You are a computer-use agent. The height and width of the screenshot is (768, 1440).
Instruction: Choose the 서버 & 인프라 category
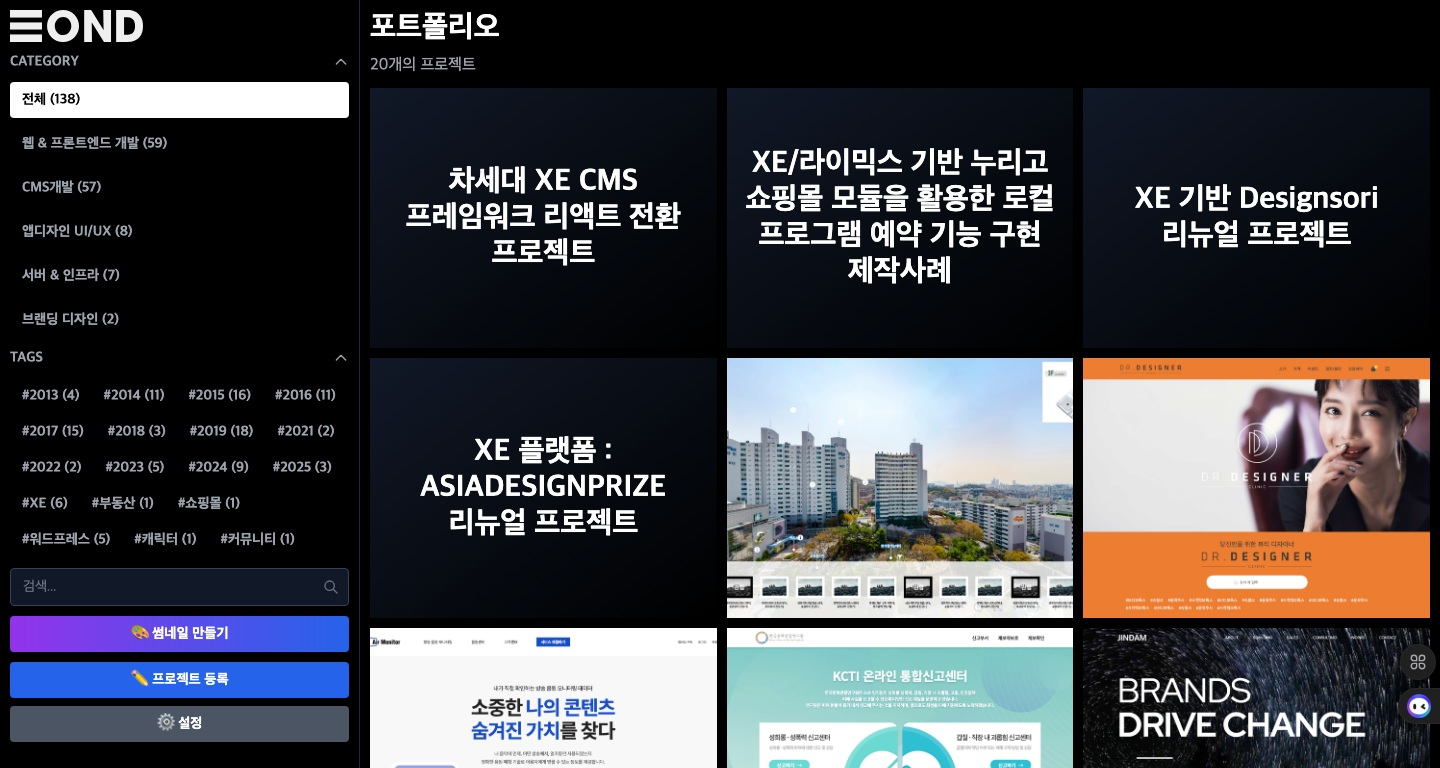[x=71, y=275]
